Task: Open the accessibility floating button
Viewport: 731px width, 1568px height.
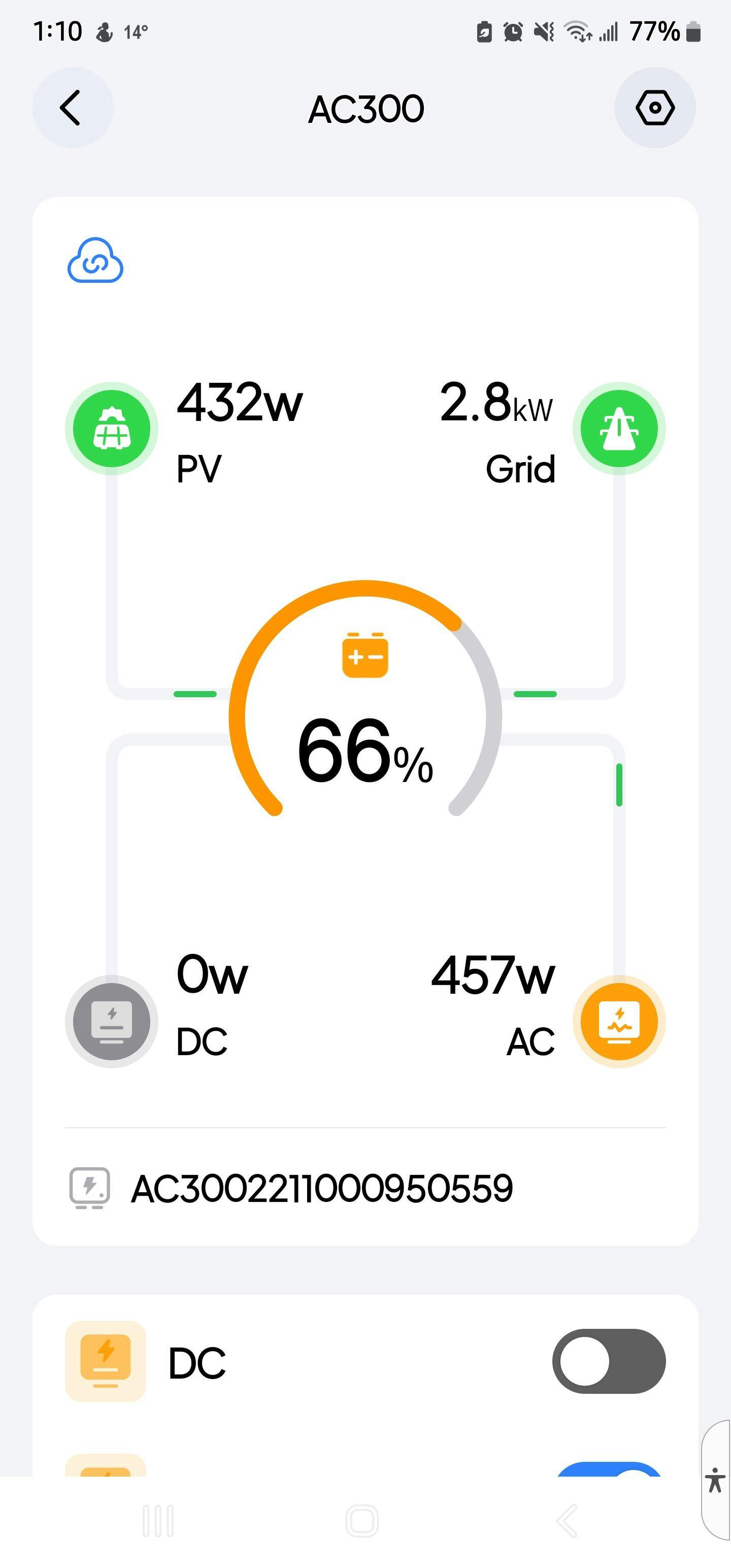Action: point(716,1480)
